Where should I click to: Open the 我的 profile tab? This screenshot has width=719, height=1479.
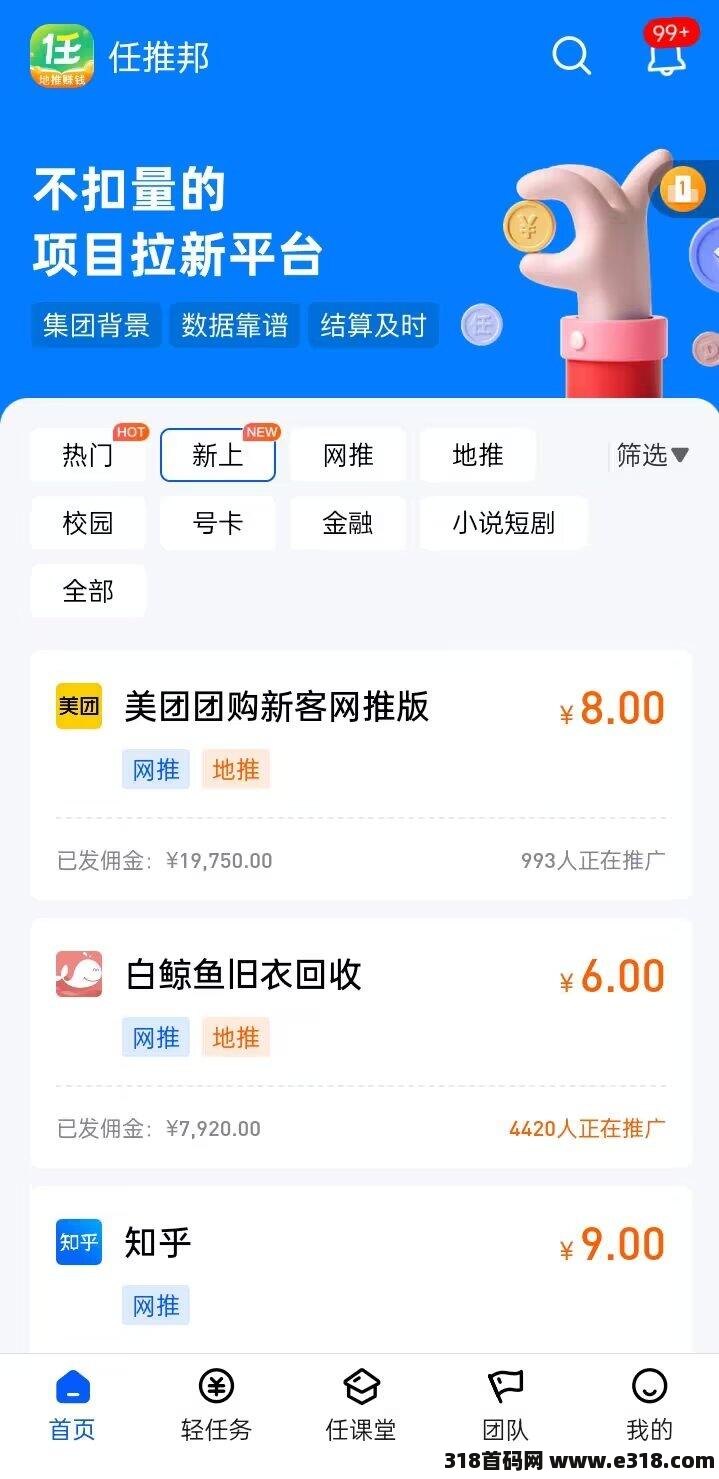point(649,1404)
